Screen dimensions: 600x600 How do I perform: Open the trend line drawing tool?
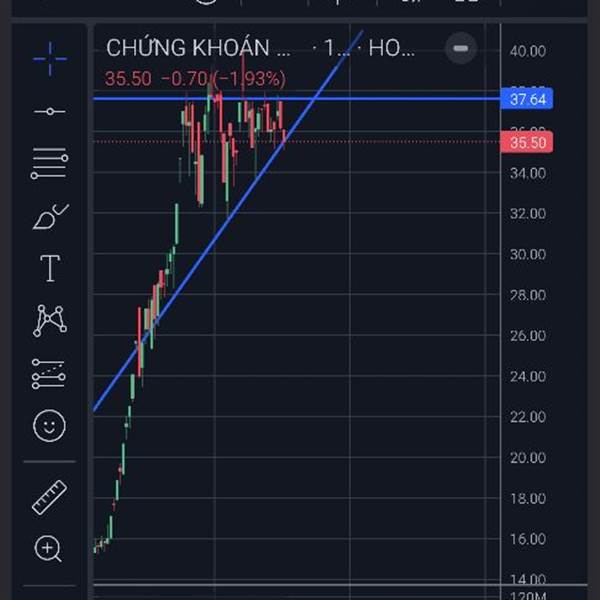pyautogui.click(x=49, y=111)
